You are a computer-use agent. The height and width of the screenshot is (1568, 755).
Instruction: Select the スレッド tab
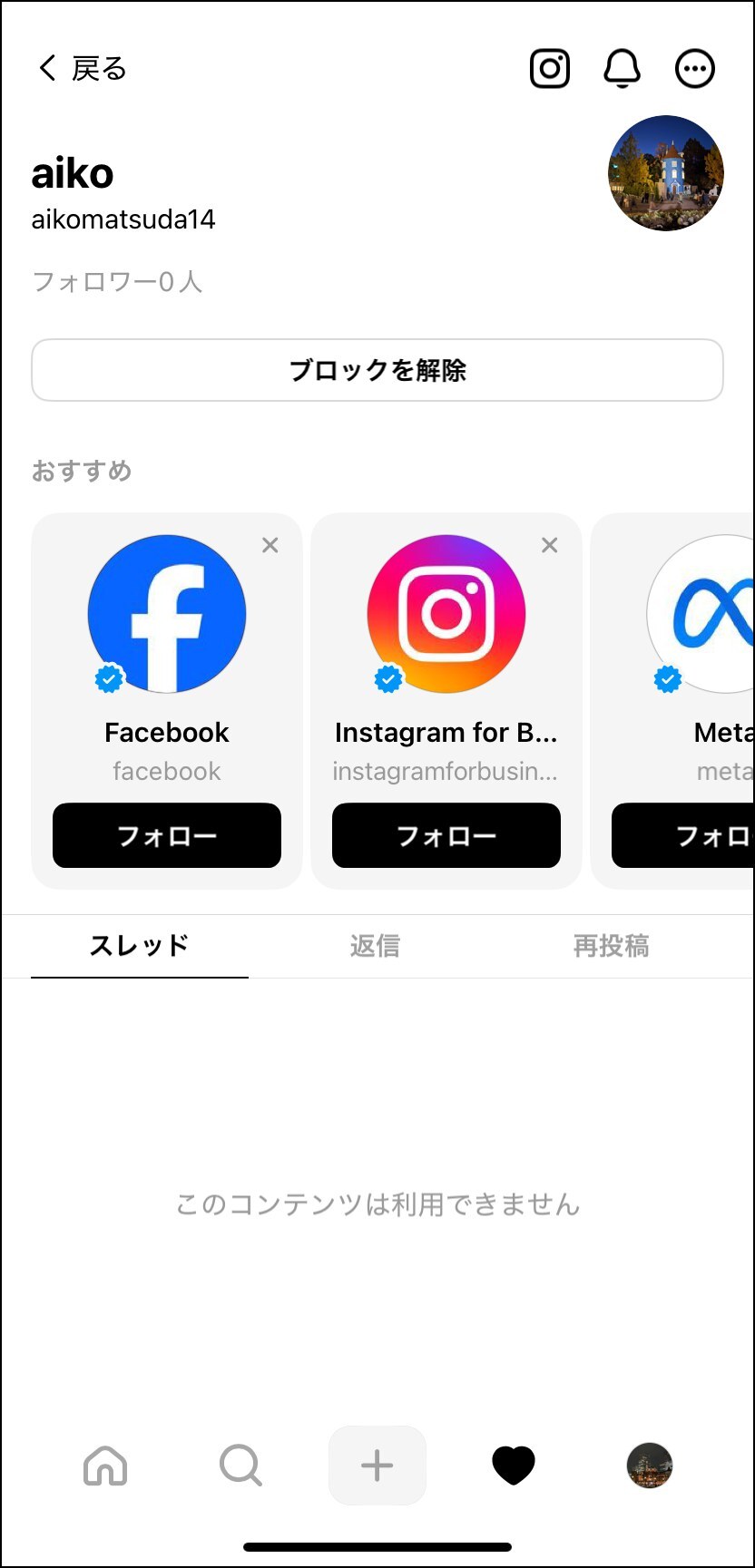pyautogui.click(x=140, y=946)
